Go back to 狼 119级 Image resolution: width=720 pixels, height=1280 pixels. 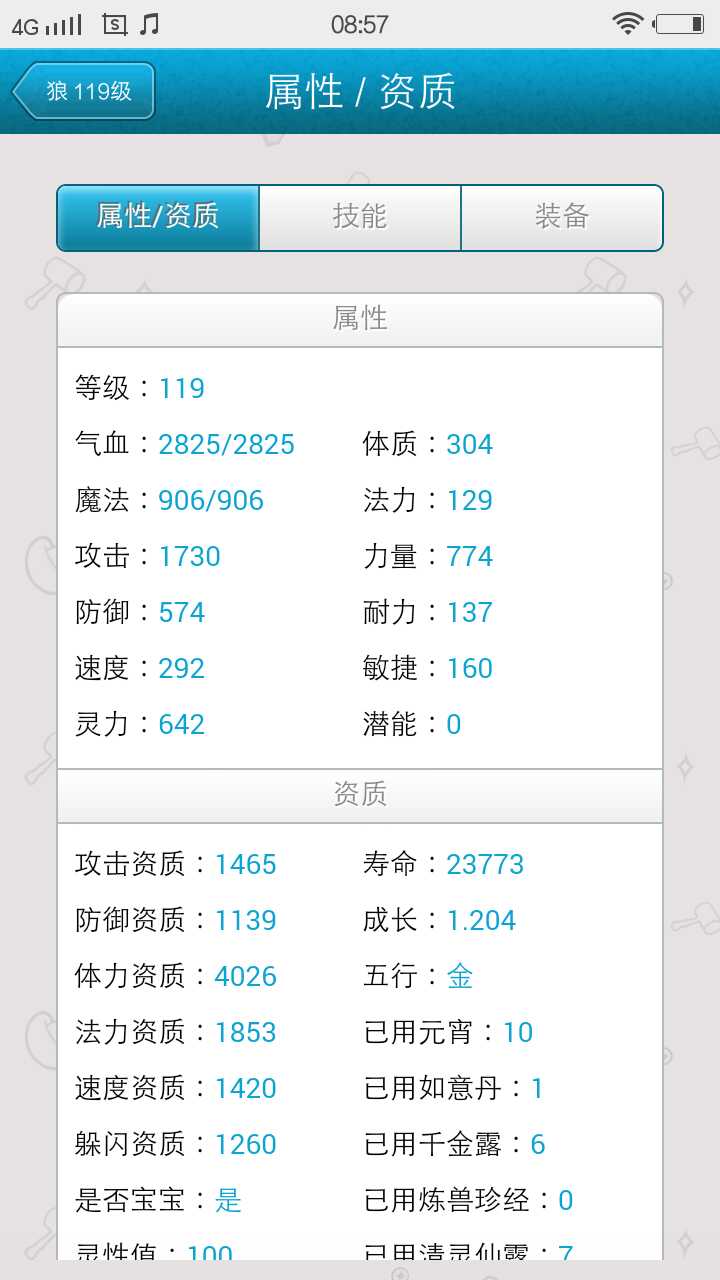click(85, 91)
